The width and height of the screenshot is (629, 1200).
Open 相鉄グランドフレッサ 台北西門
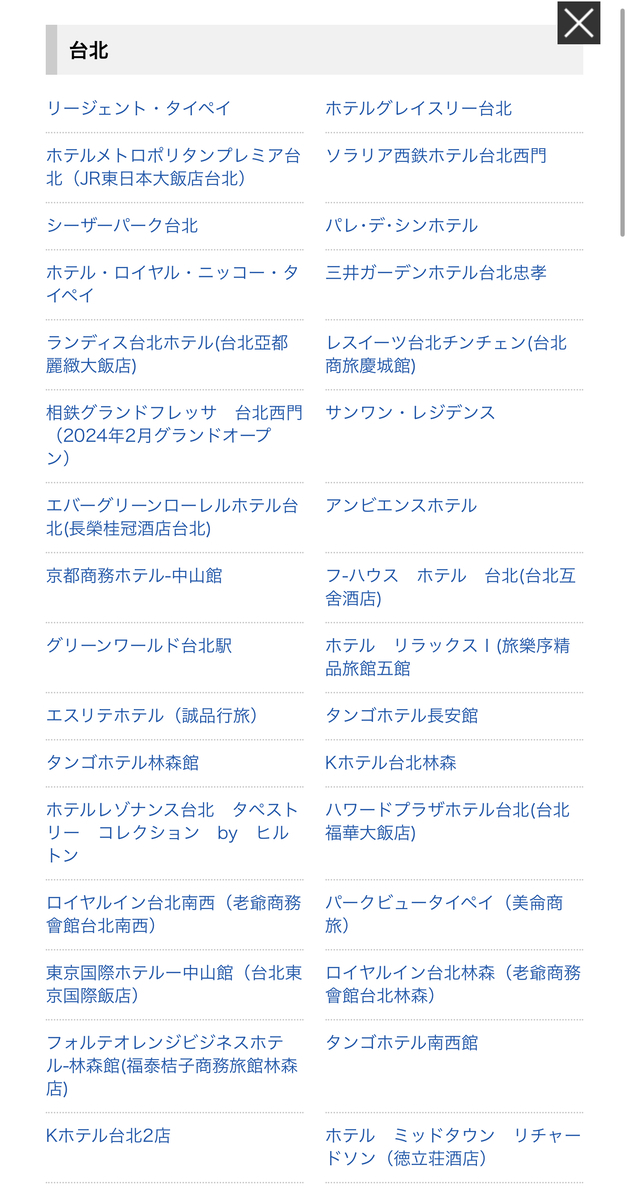(x=174, y=435)
